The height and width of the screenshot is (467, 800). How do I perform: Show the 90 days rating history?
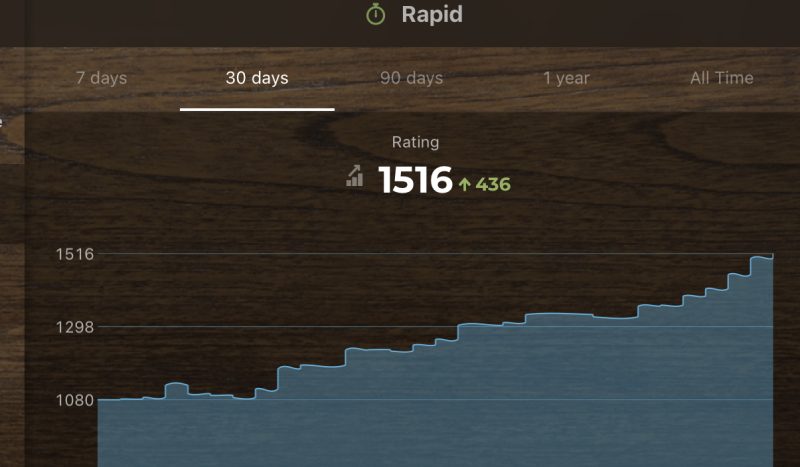(x=411, y=78)
